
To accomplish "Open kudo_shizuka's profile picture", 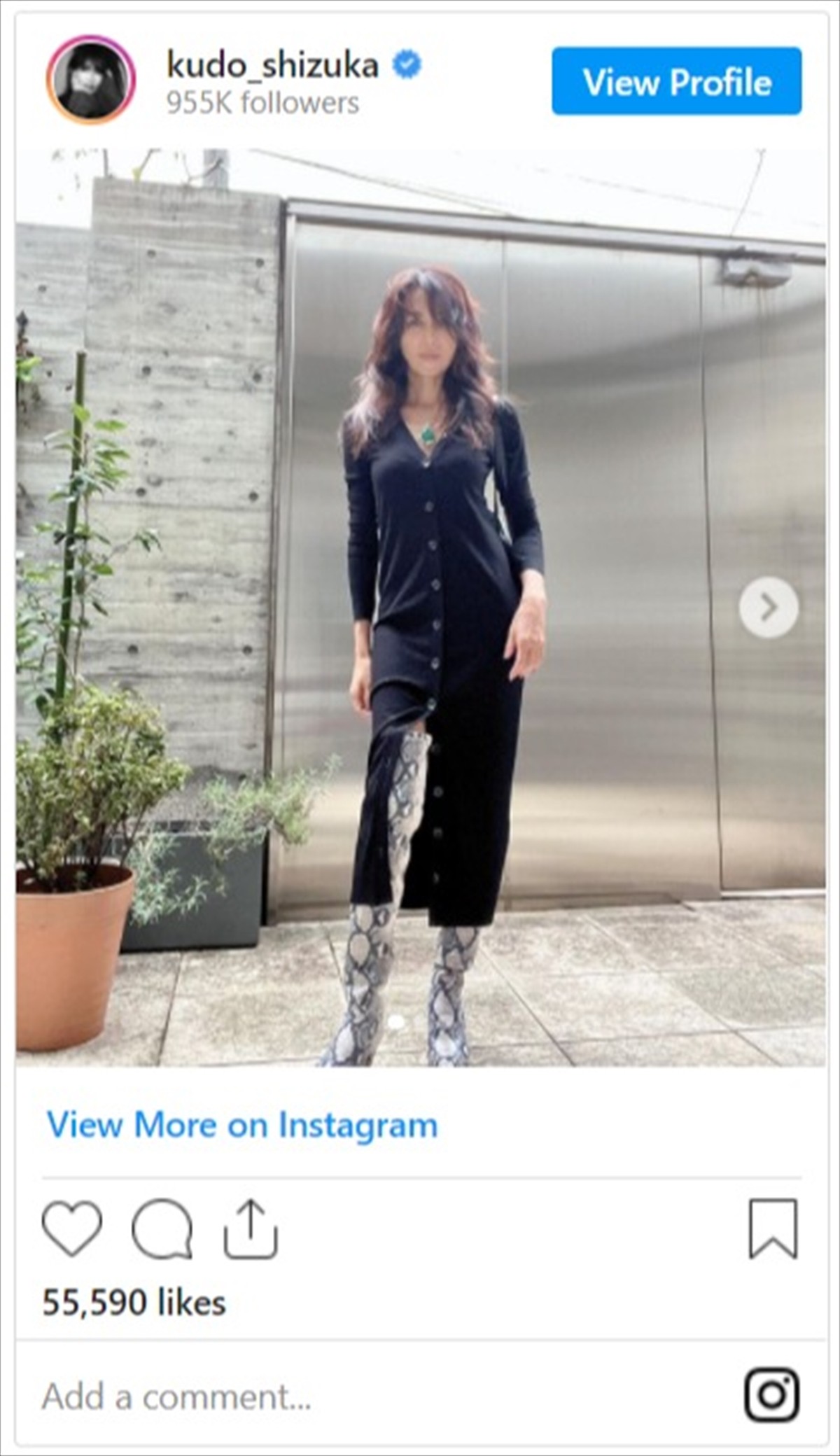I will click(x=91, y=80).
